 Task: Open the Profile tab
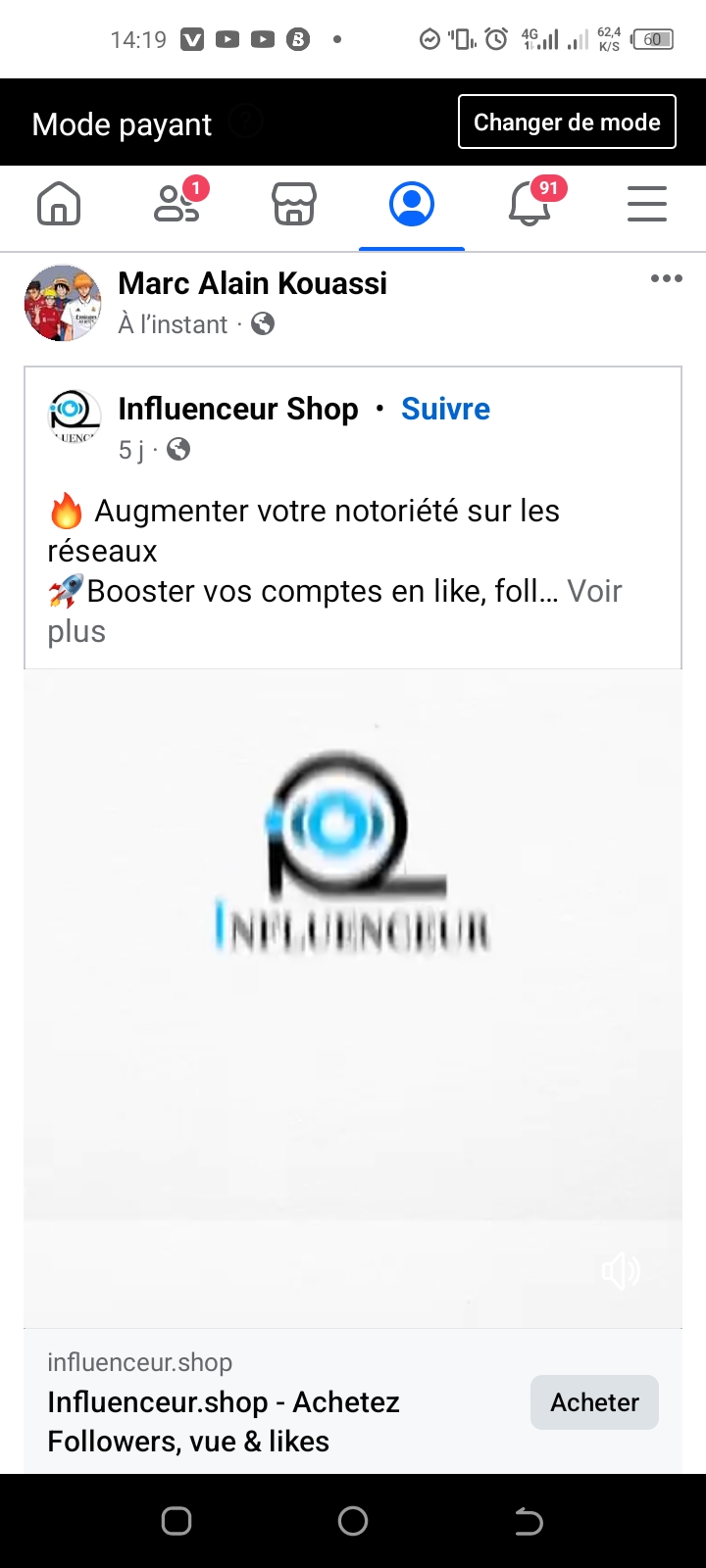[412, 205]
